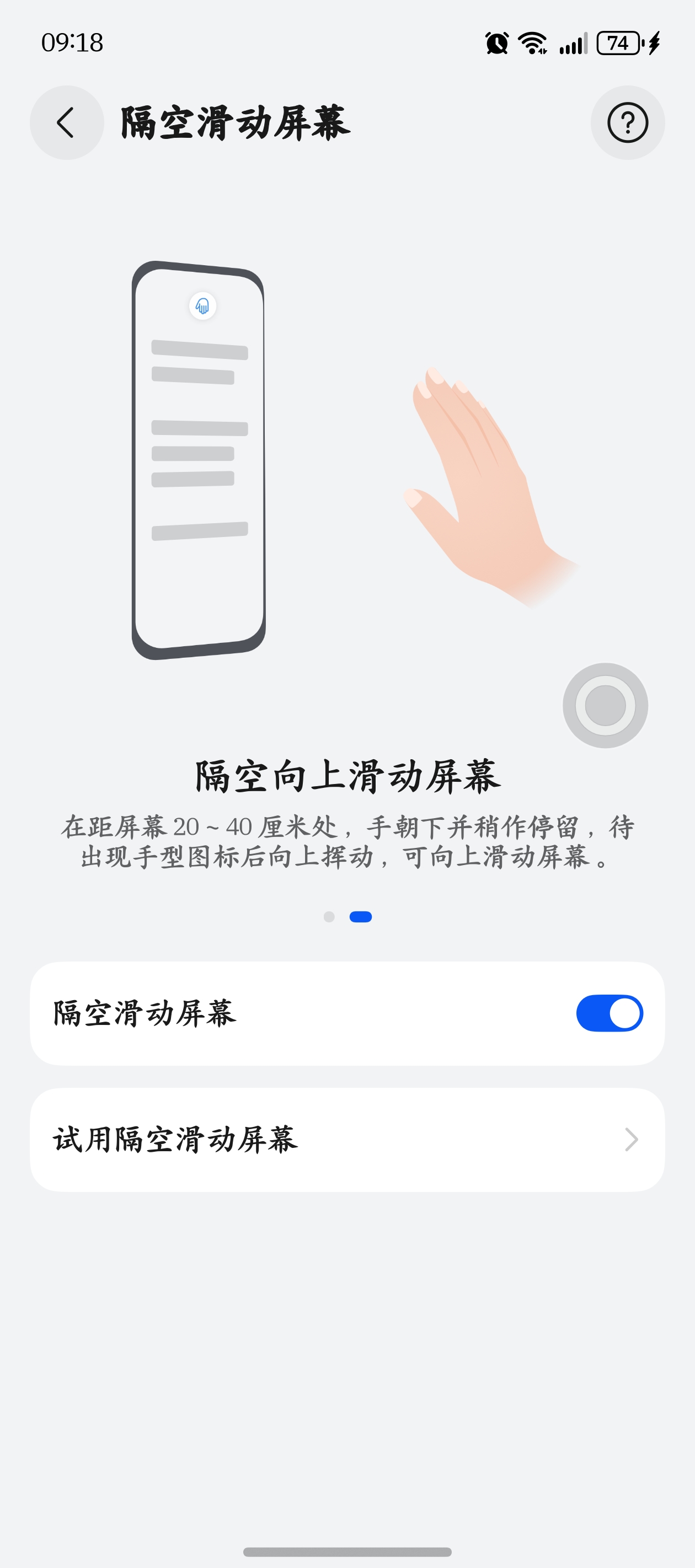Open 试用隔空滑动屏幕 trial page
Screen dimensions: 695x1568
[x=347, y=1140]
